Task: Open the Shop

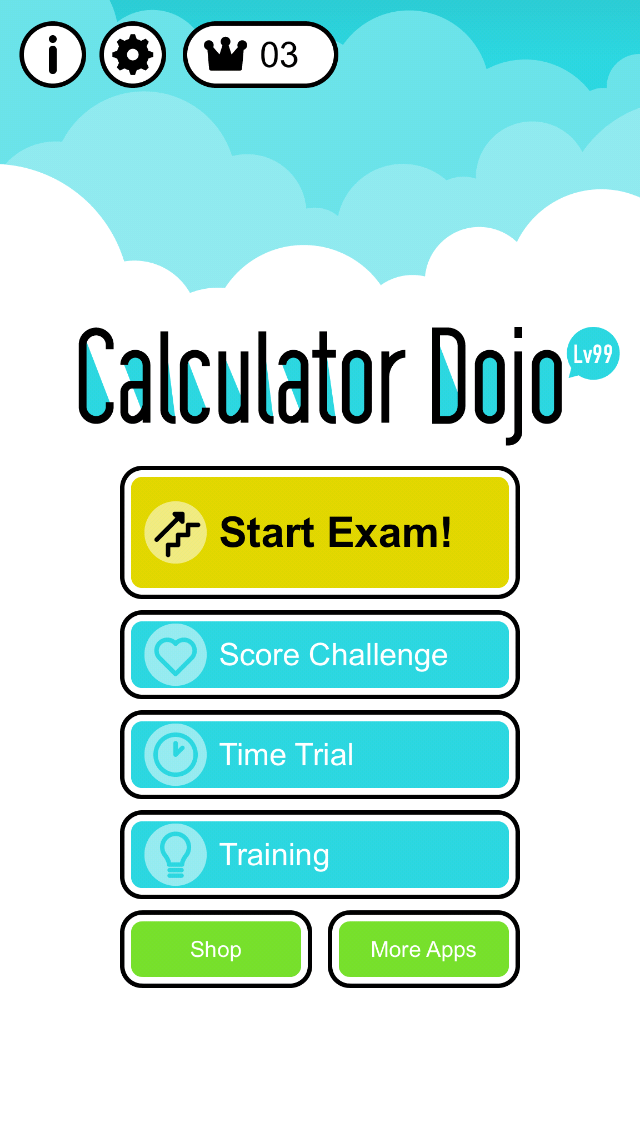Action: point(216,949)
